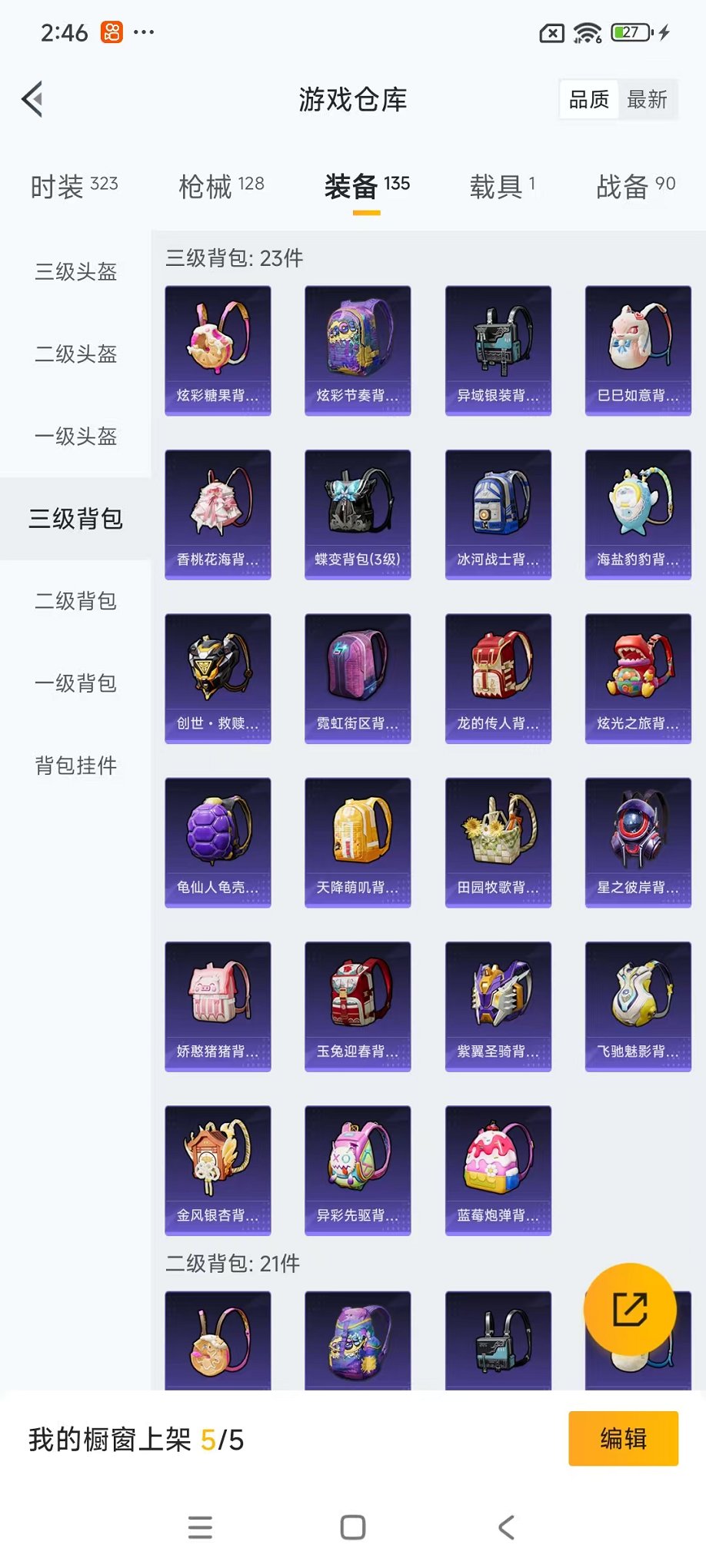Image resolution: width=706 pixels, height=1568 pixels.
Task: Open the 战备 tab
Action: tap(635, 186)
